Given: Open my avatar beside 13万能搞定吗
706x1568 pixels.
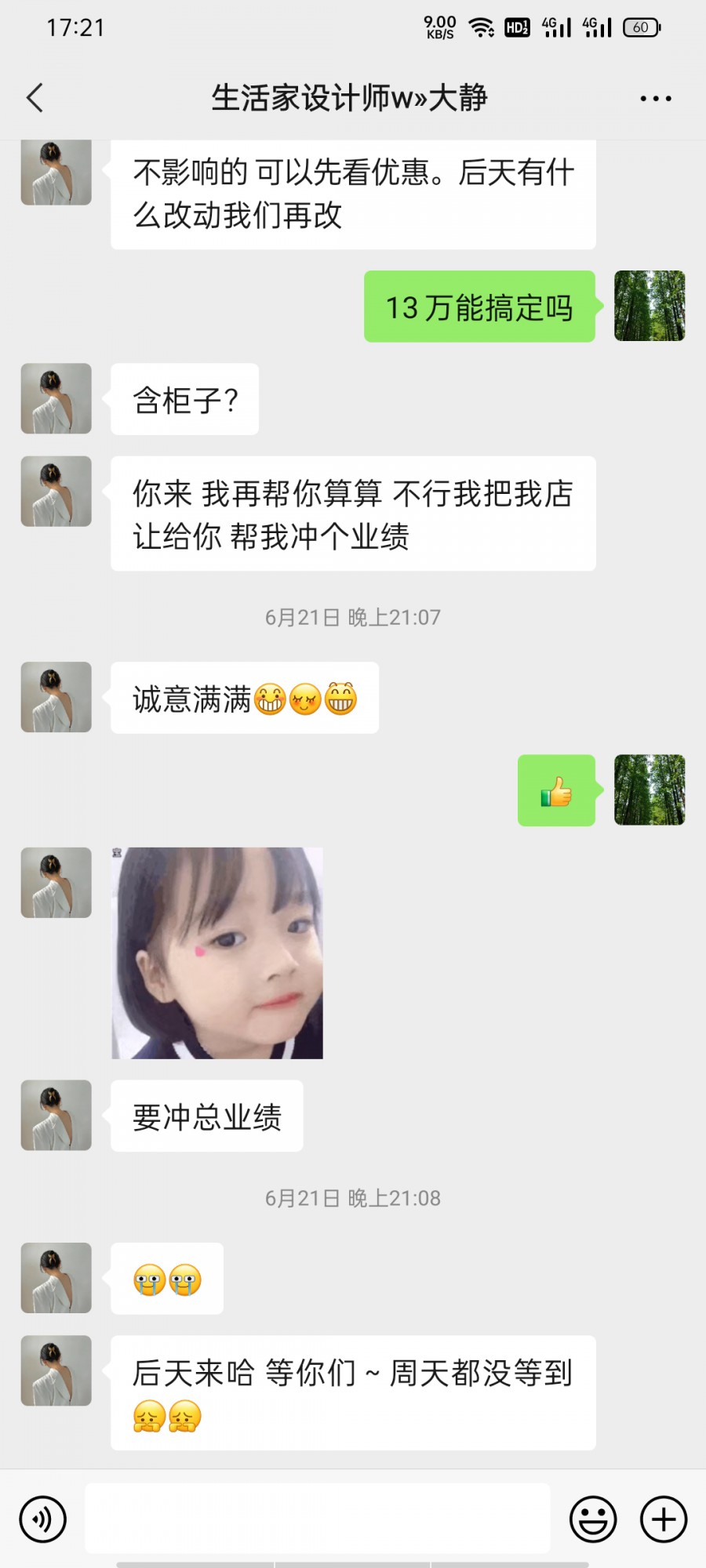Looking at the screenshot, I should click(650, 306).
